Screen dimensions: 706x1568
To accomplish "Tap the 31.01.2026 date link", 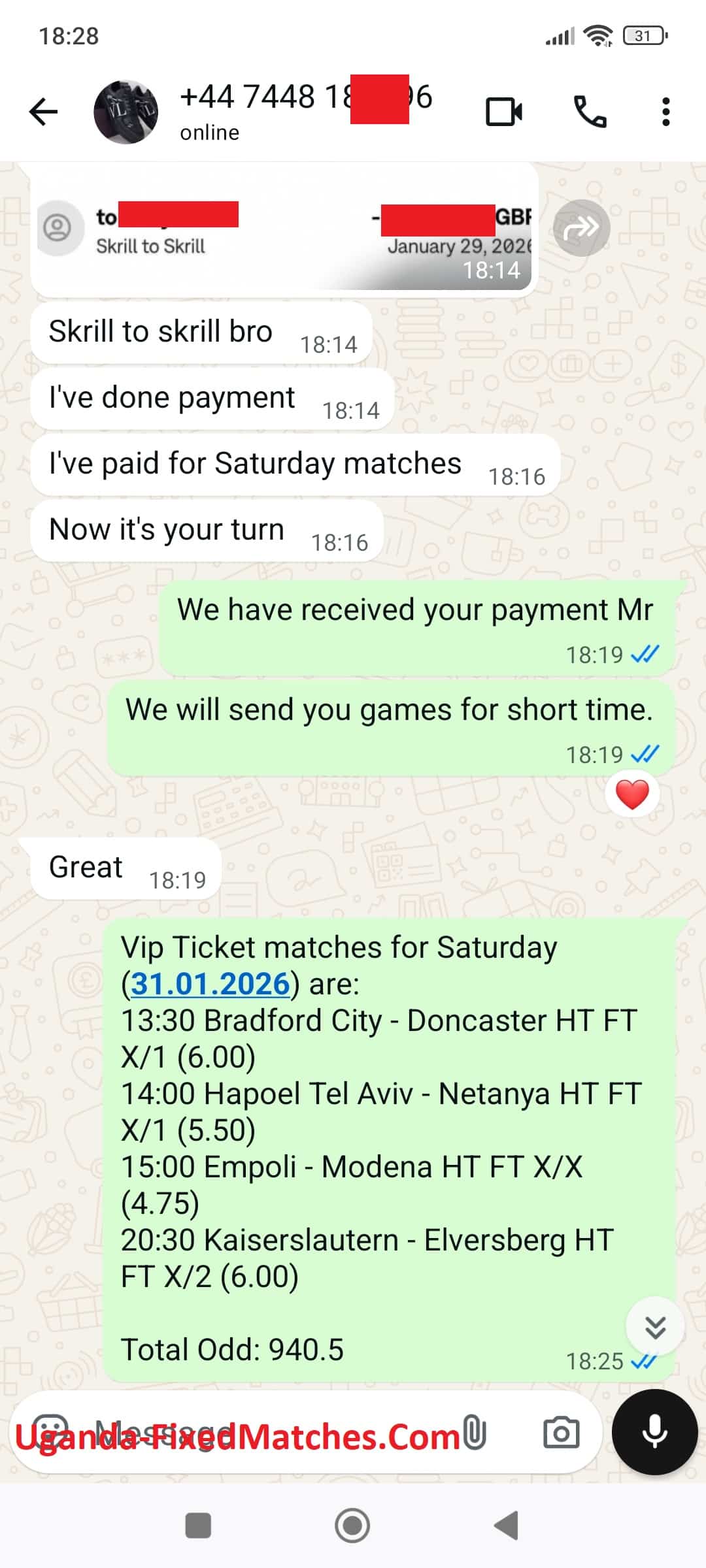I will click(x=210, y=984).
